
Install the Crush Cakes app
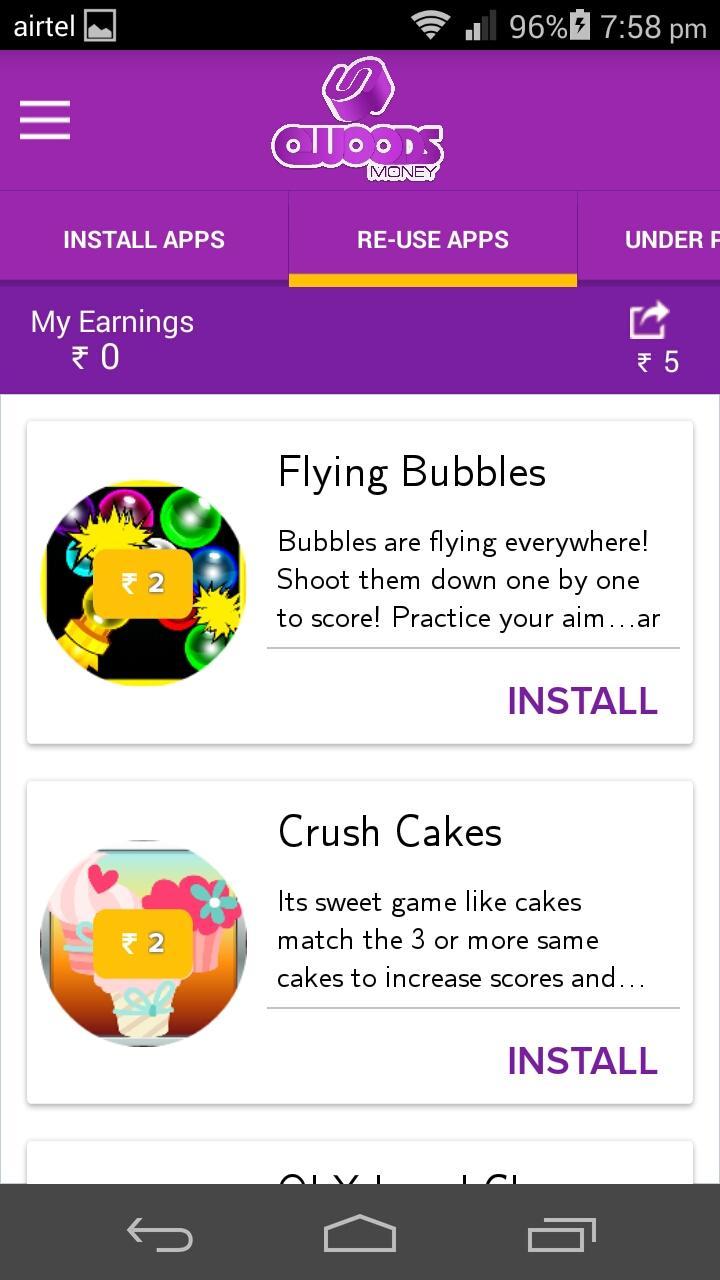click(582, 1061)
